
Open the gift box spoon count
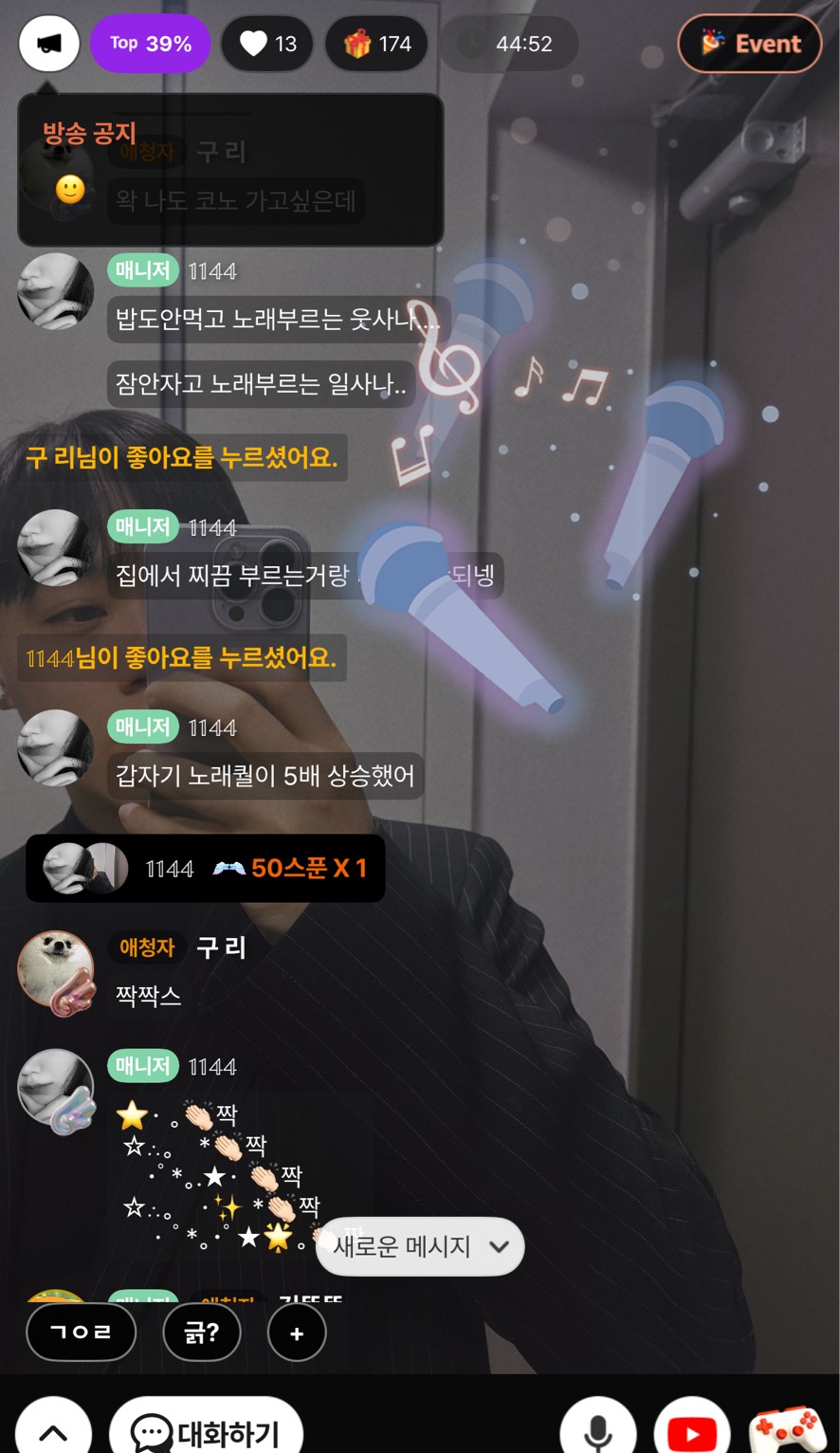(x=376, y=44)
